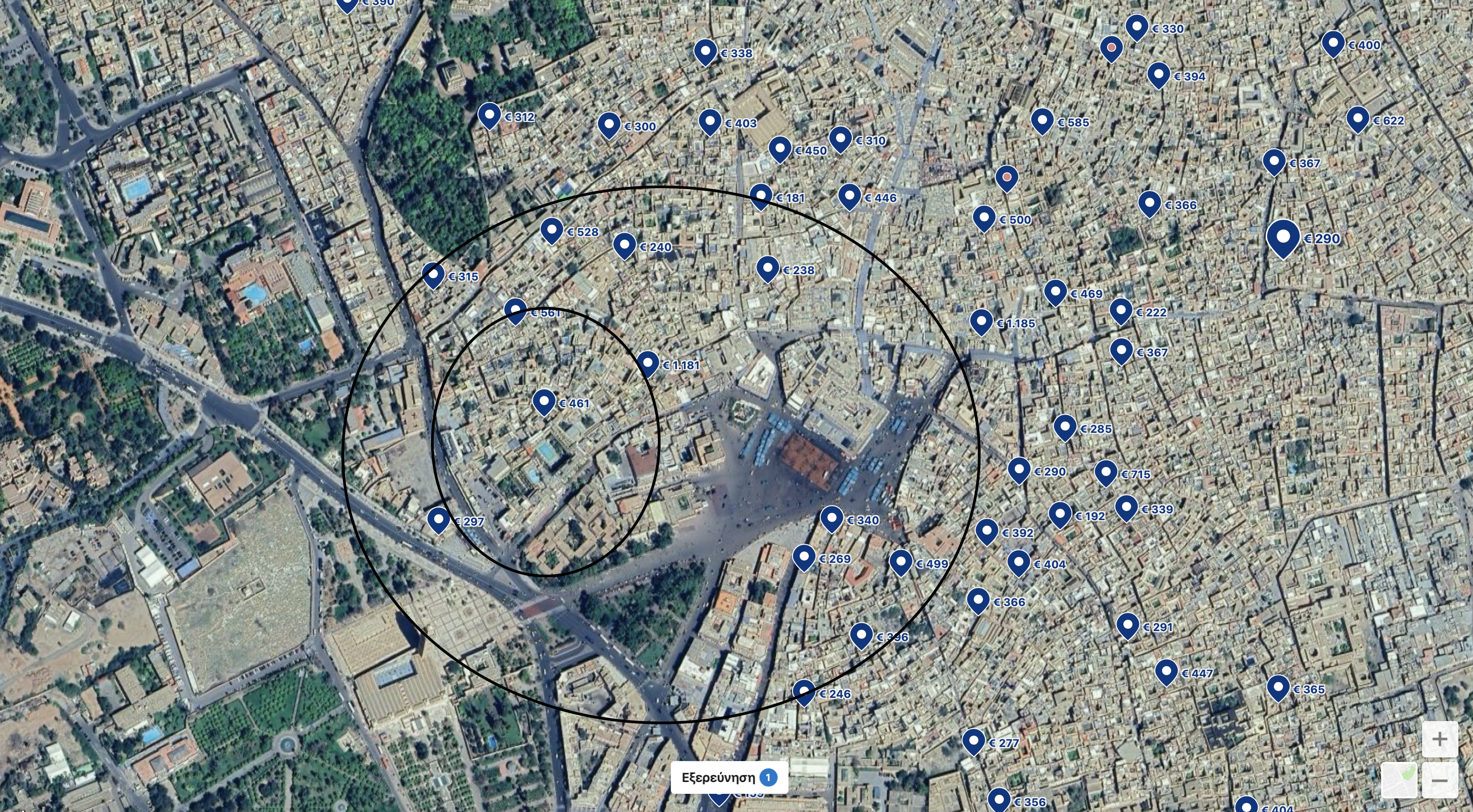Screen dimensions: 1473x812
Task: Tap the € 238 map pin
Action: 768,268
